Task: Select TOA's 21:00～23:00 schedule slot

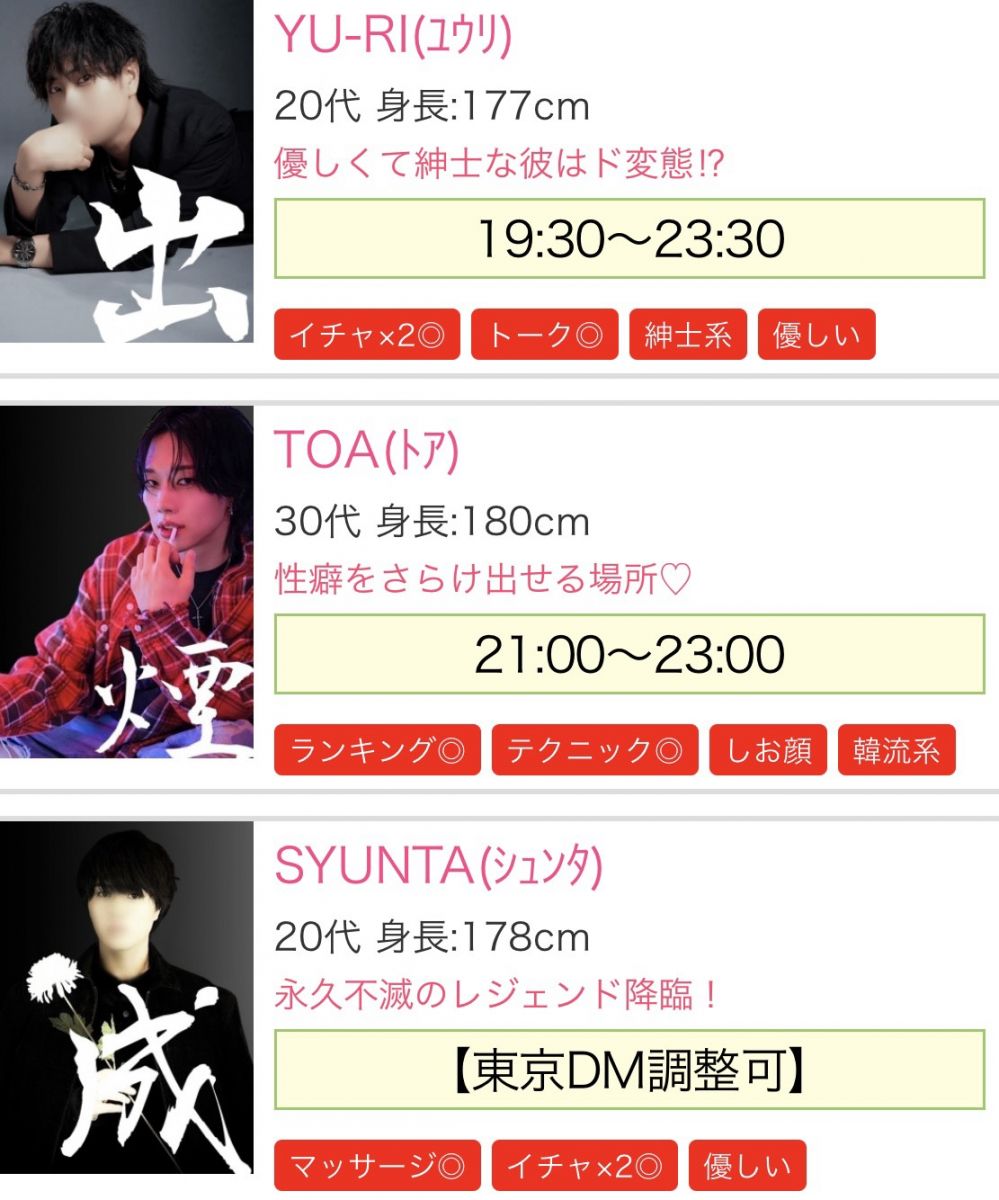Action: 630,655
